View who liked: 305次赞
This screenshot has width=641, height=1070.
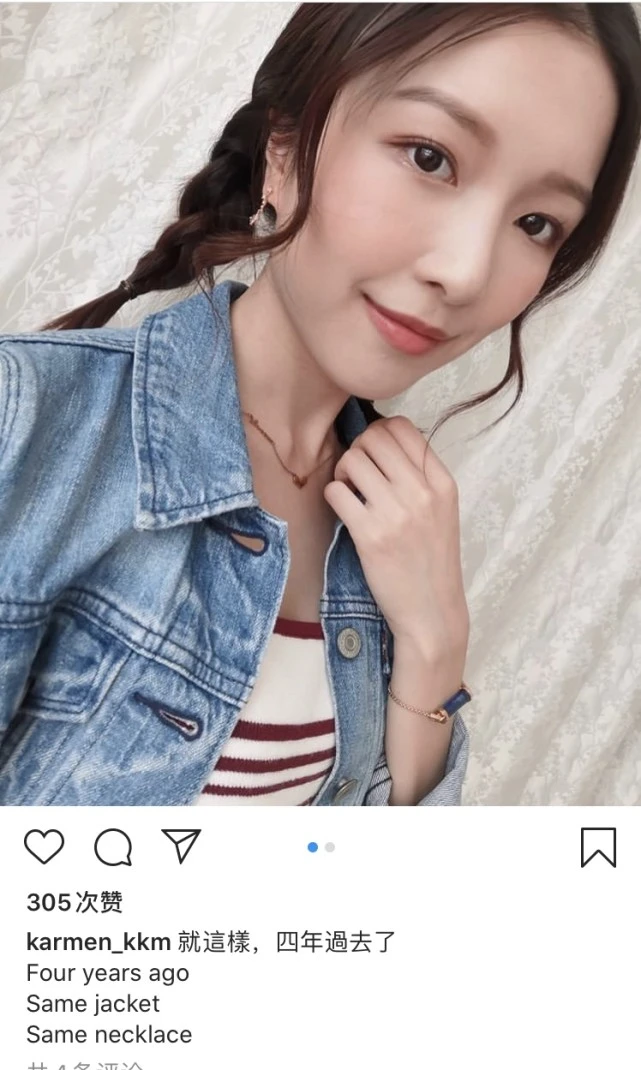point(74,903)
